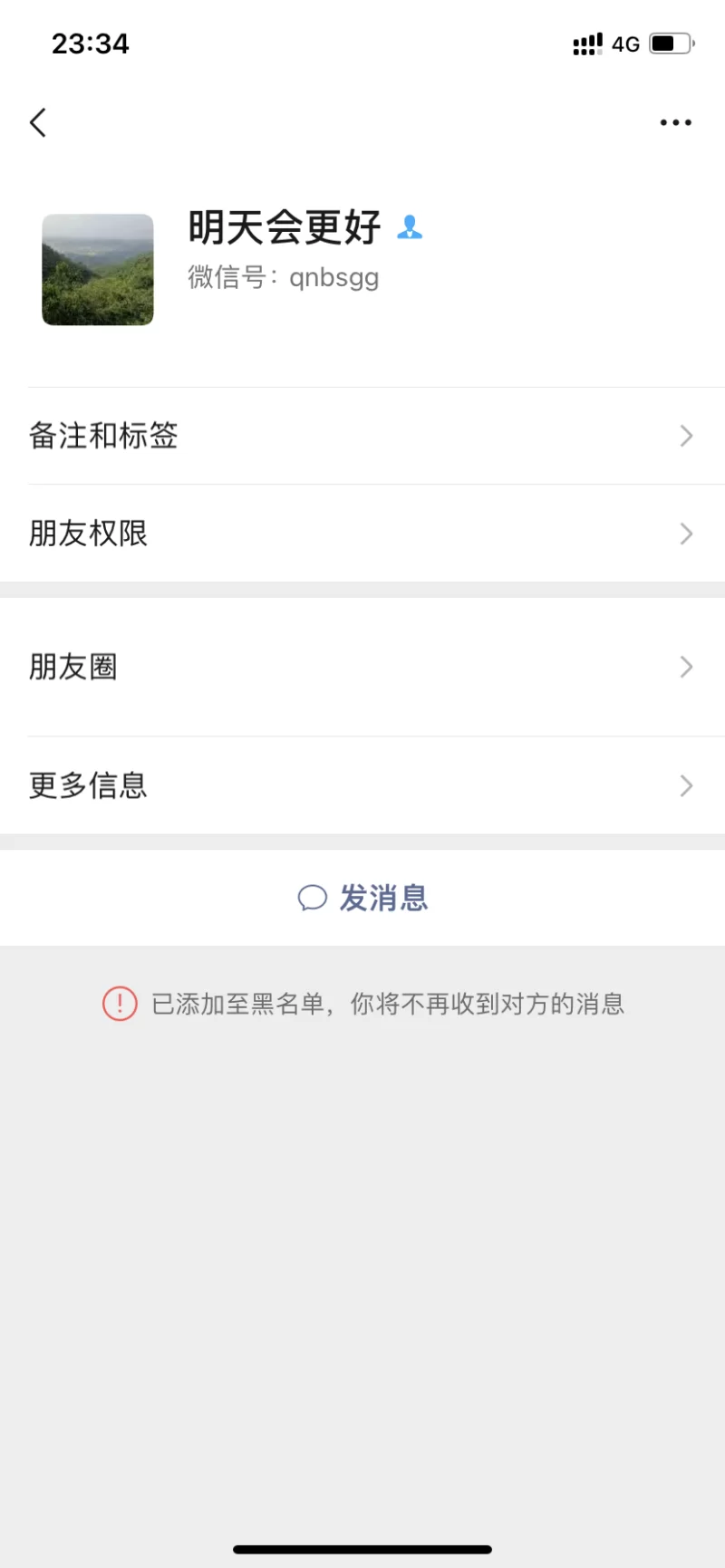View 明天会更好's profile photo

click(x=98, y=270)
